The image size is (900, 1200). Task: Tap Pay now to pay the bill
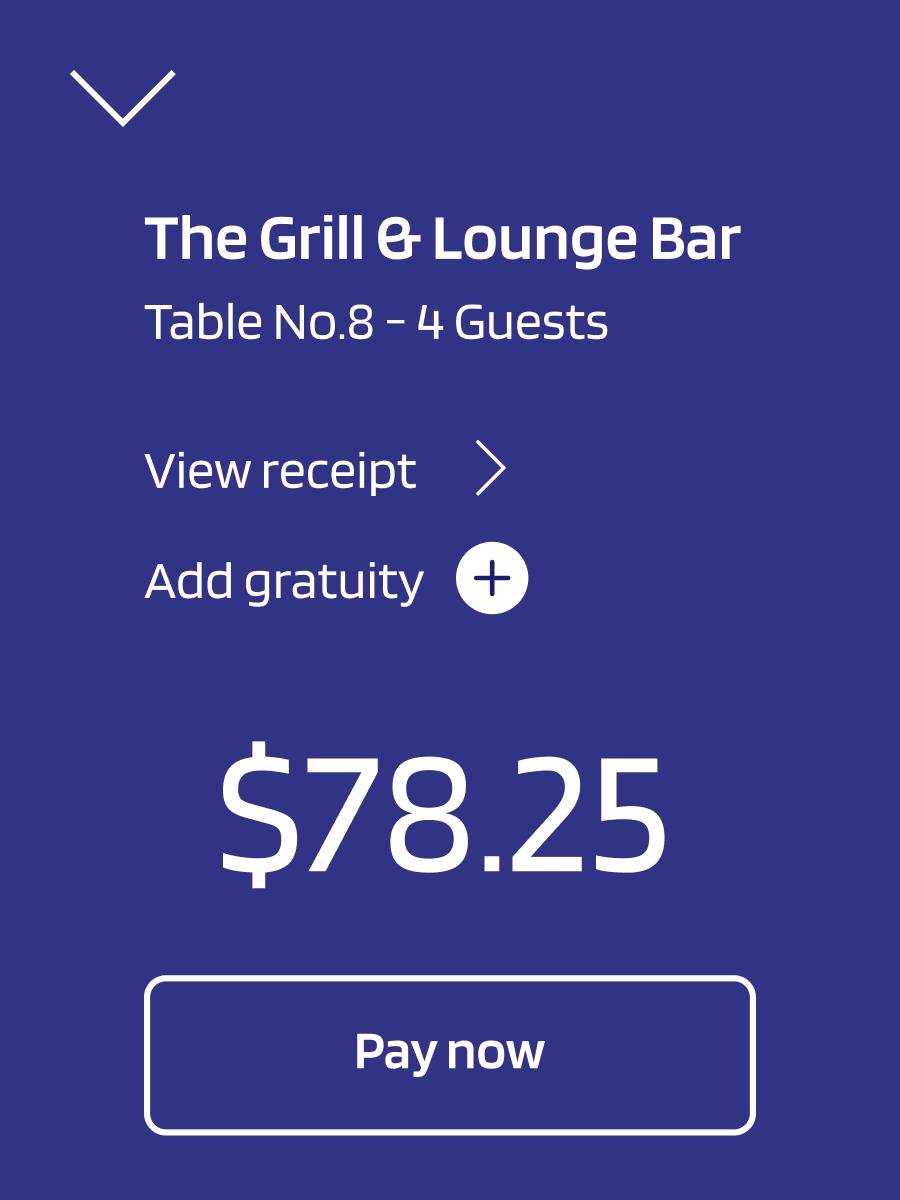(x=449, y=1054)
